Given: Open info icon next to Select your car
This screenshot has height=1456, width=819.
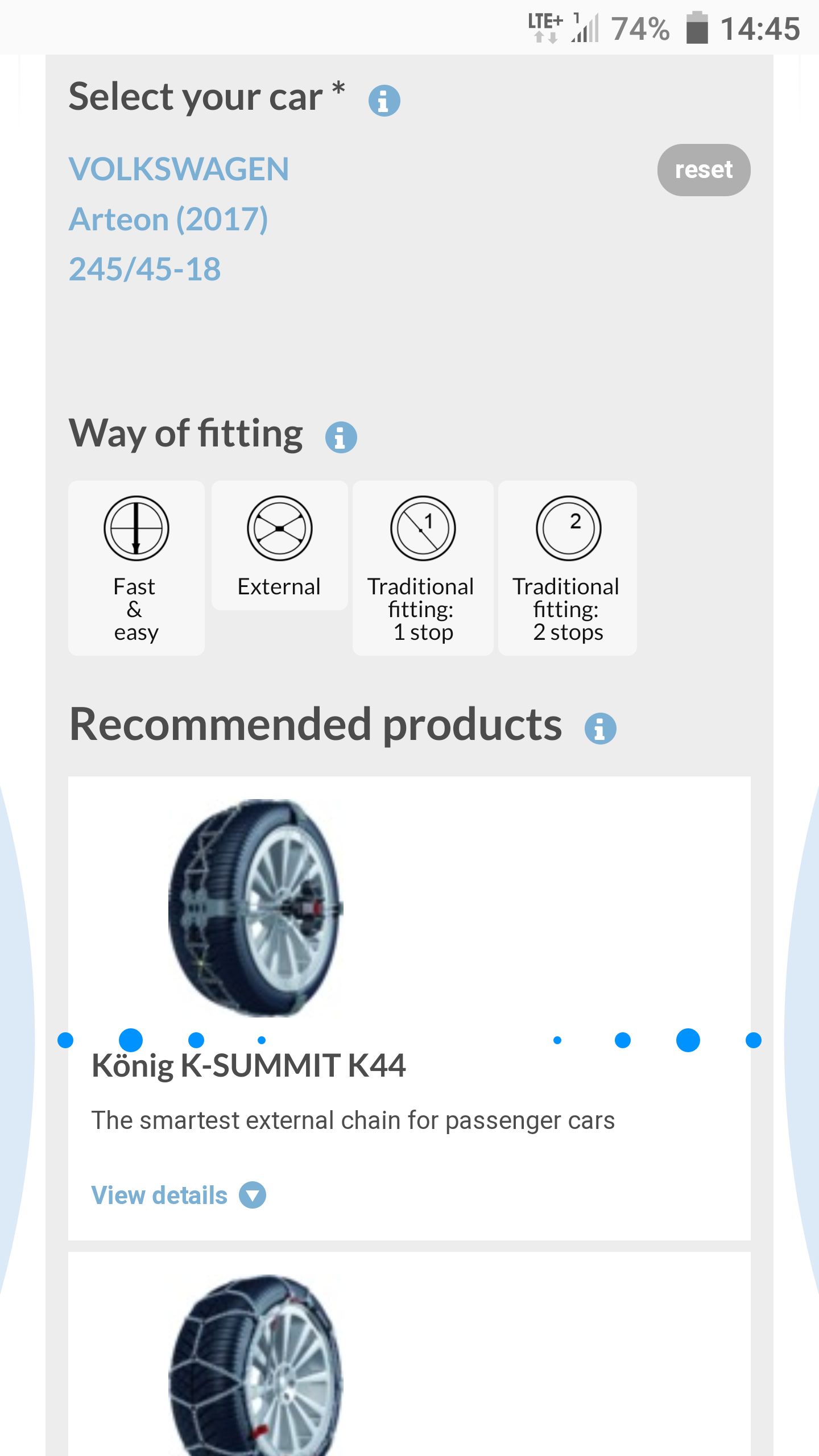Looking at the screenshot, I should tap(384, 101).
